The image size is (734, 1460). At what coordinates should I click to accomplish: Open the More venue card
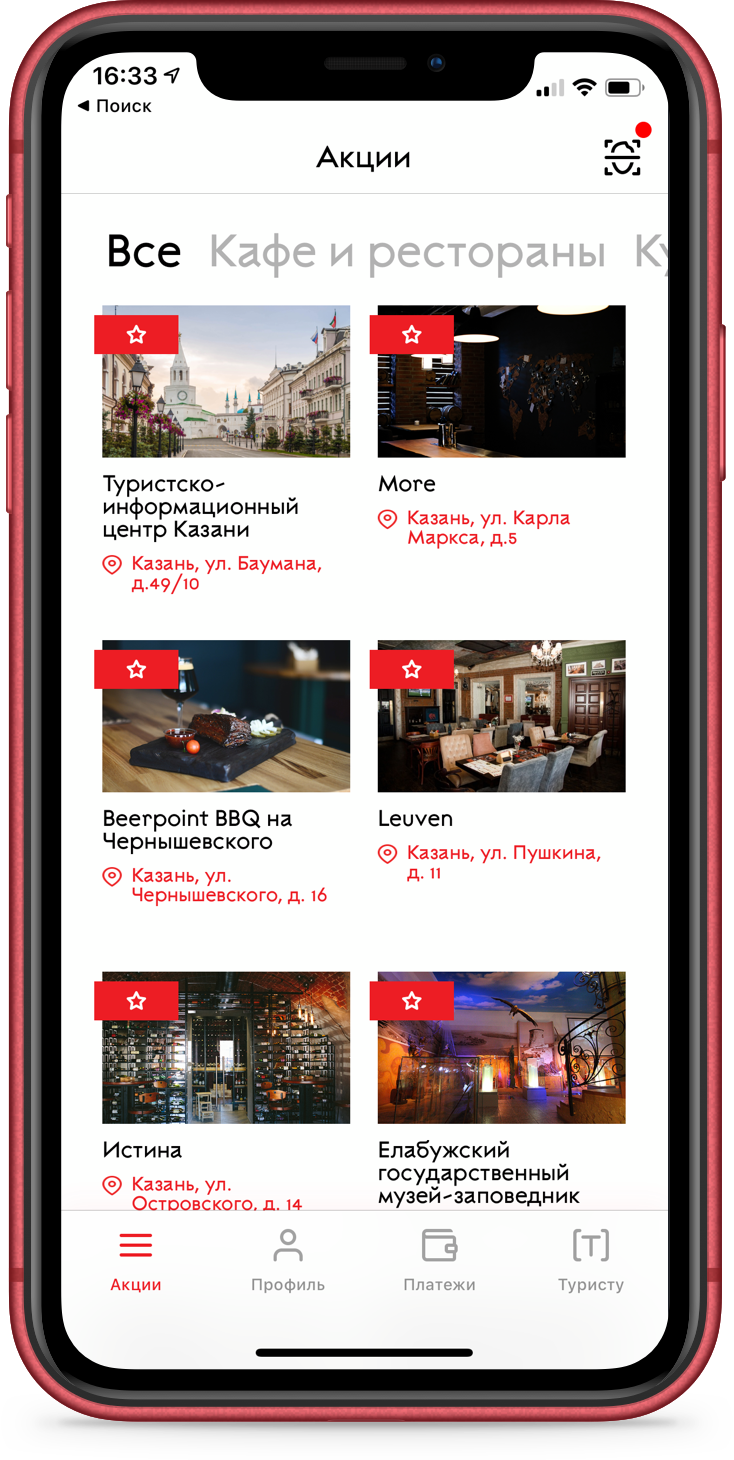pyautogui.click(x=501, y=382)
